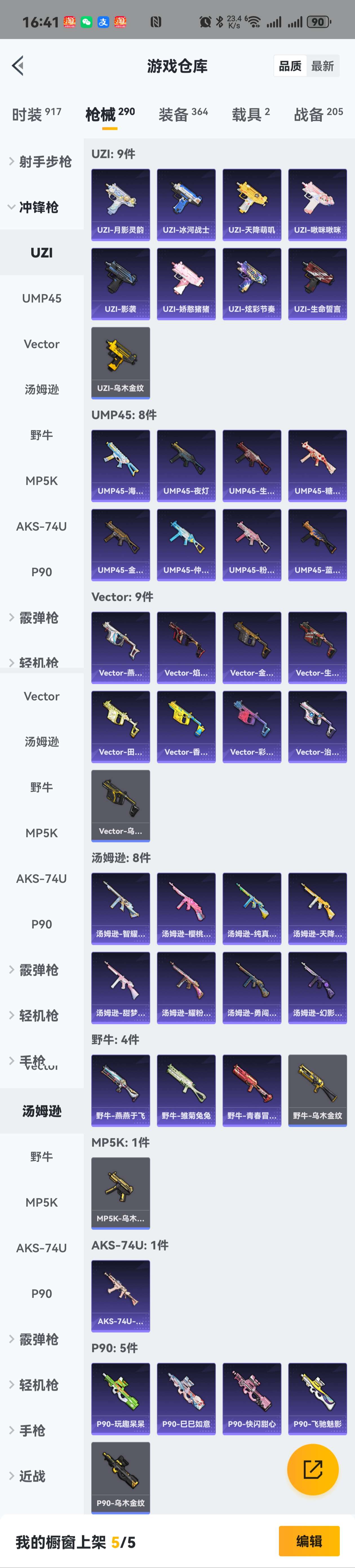View the UMP45-夜灯 skin
The image size is (355, 1568).
coord(186,465)
